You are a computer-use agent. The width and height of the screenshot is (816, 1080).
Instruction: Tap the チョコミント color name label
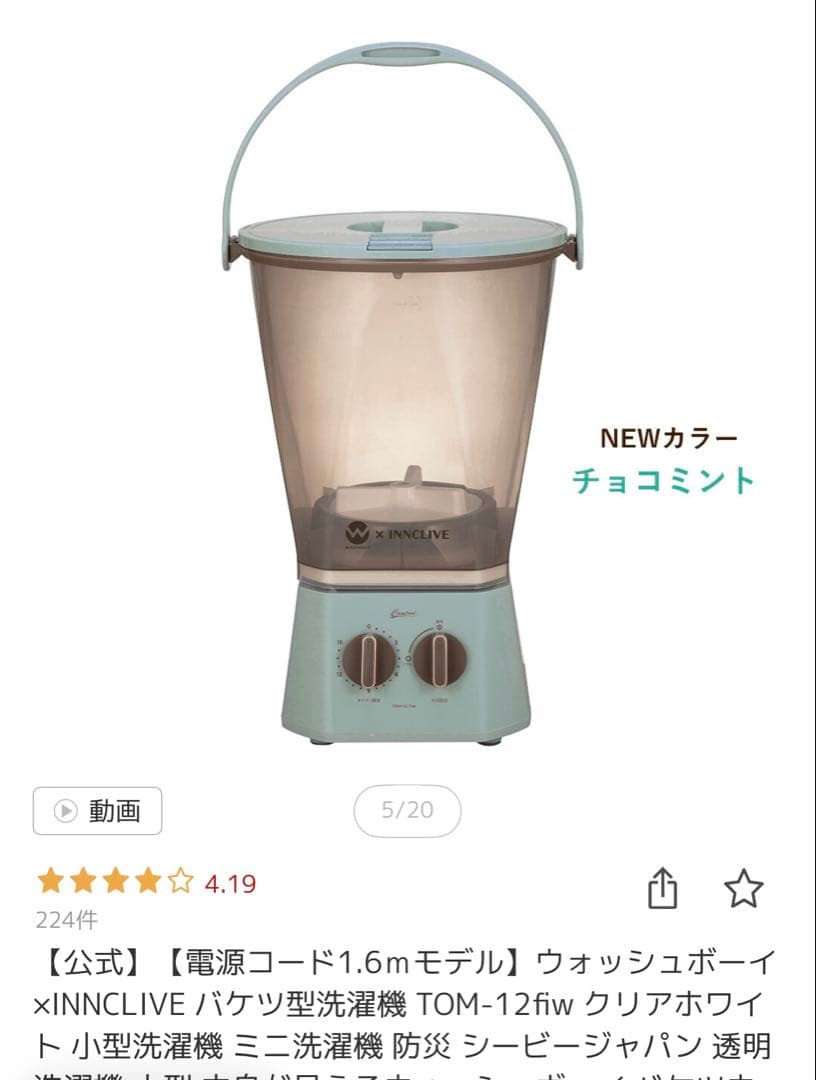click(x=666, y=479)
